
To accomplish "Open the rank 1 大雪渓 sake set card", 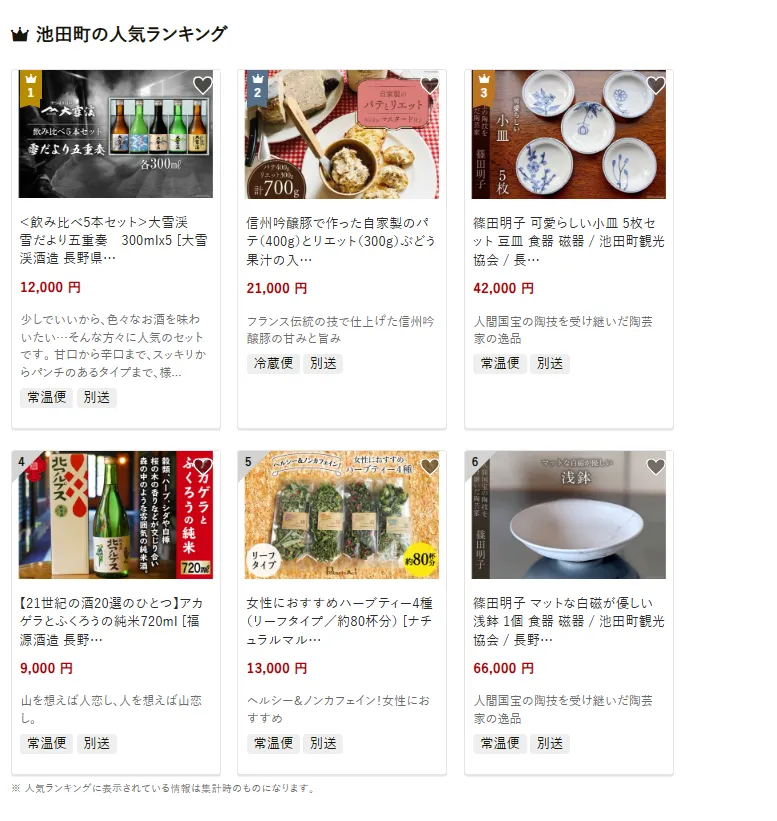I will coord(116,240).
